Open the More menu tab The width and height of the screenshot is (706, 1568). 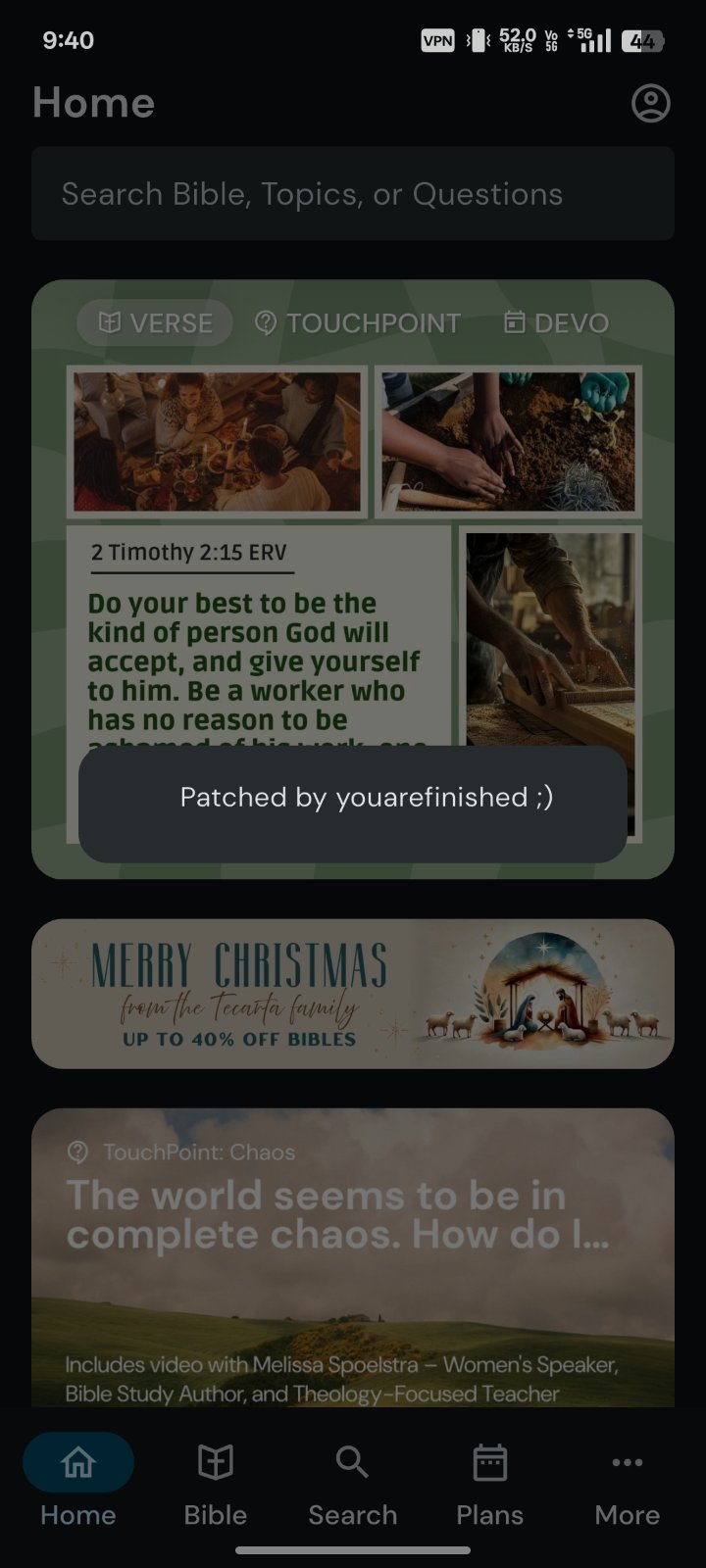pyautogui.click(x=627, y=1480)
